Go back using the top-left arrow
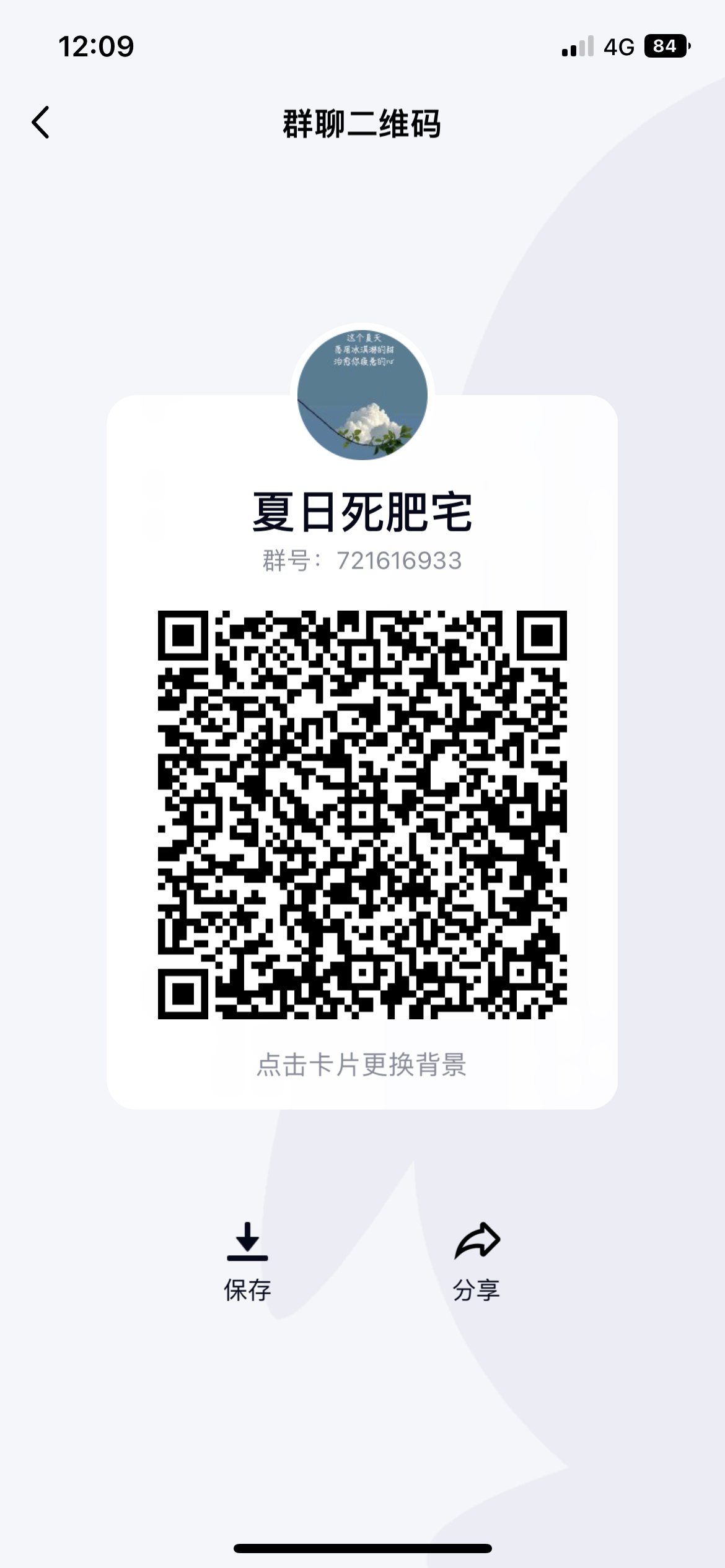Viewport: 725px width, 1568px height. [41, 122]
